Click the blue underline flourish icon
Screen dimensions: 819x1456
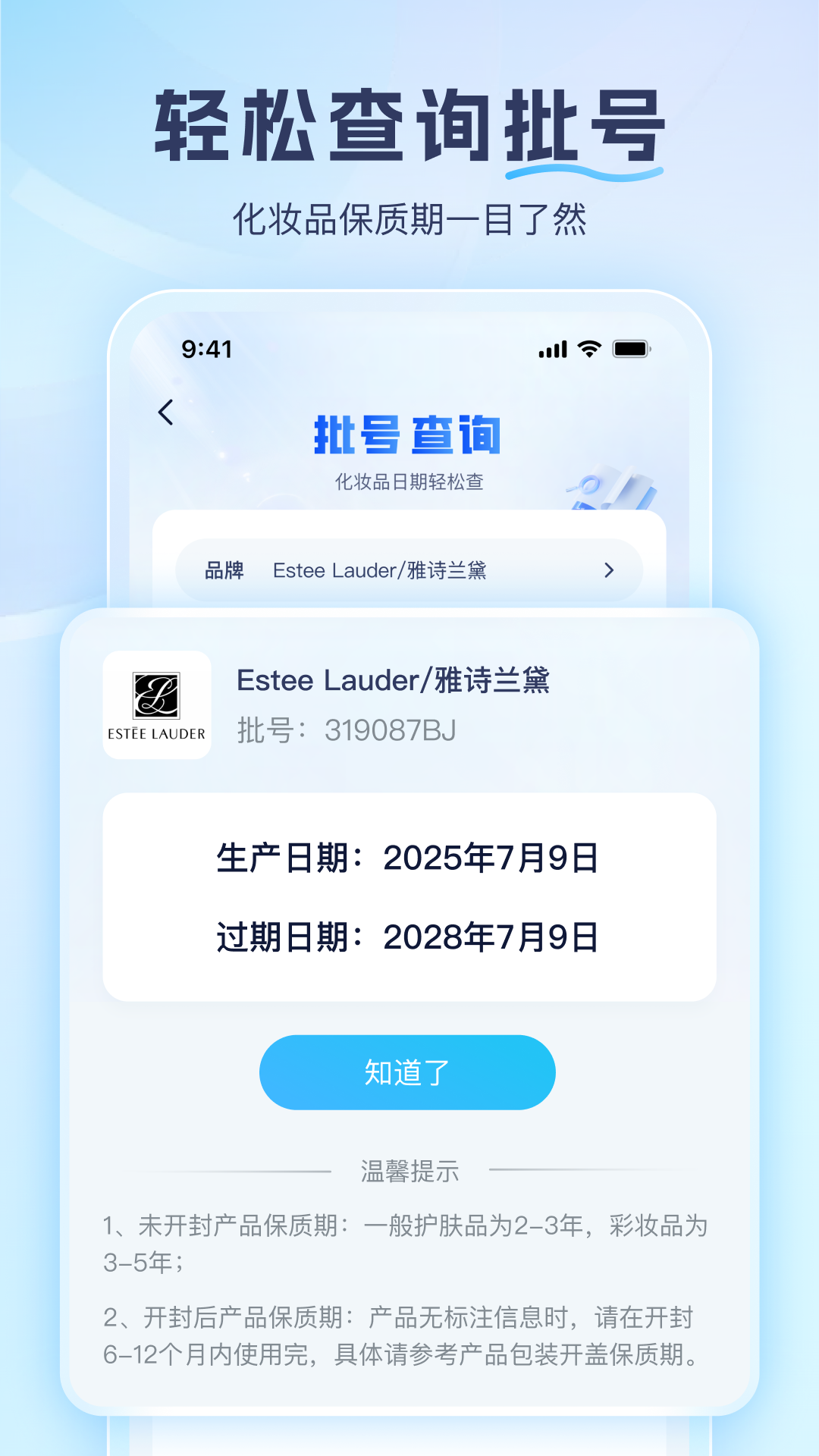(584, 173)
